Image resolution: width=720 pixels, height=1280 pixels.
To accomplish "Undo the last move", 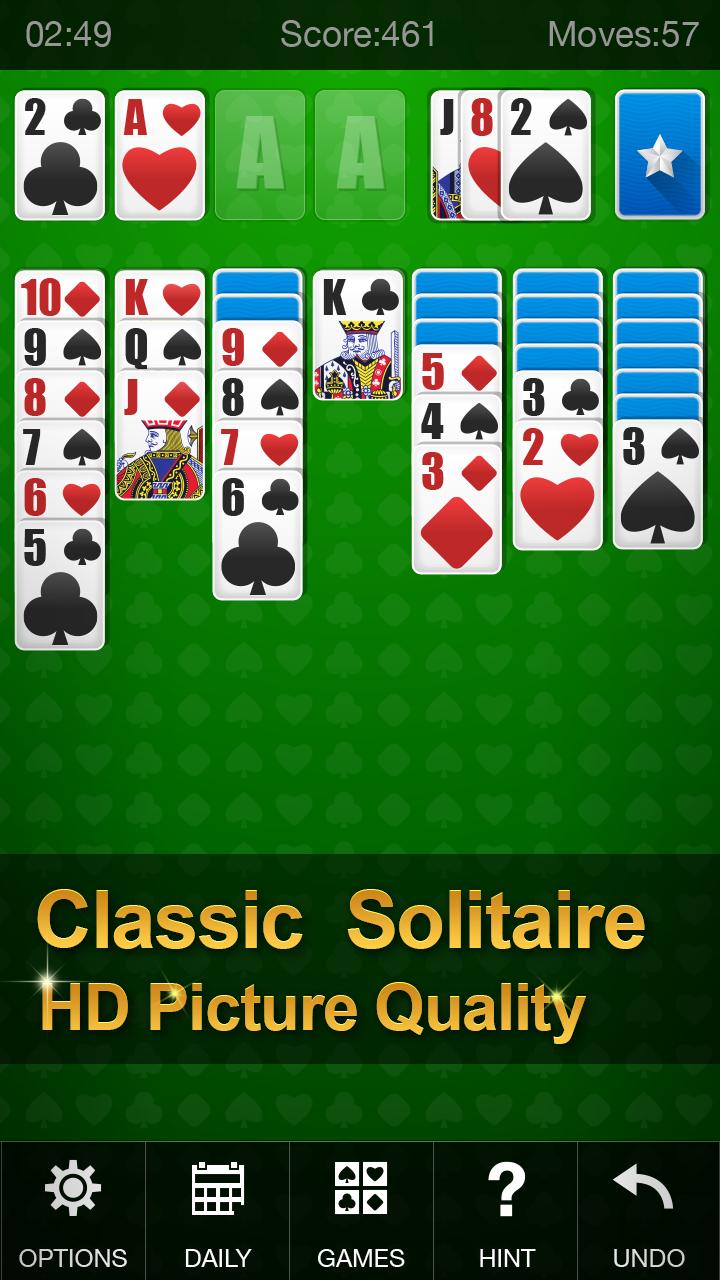I will [x=648, y=1212].
